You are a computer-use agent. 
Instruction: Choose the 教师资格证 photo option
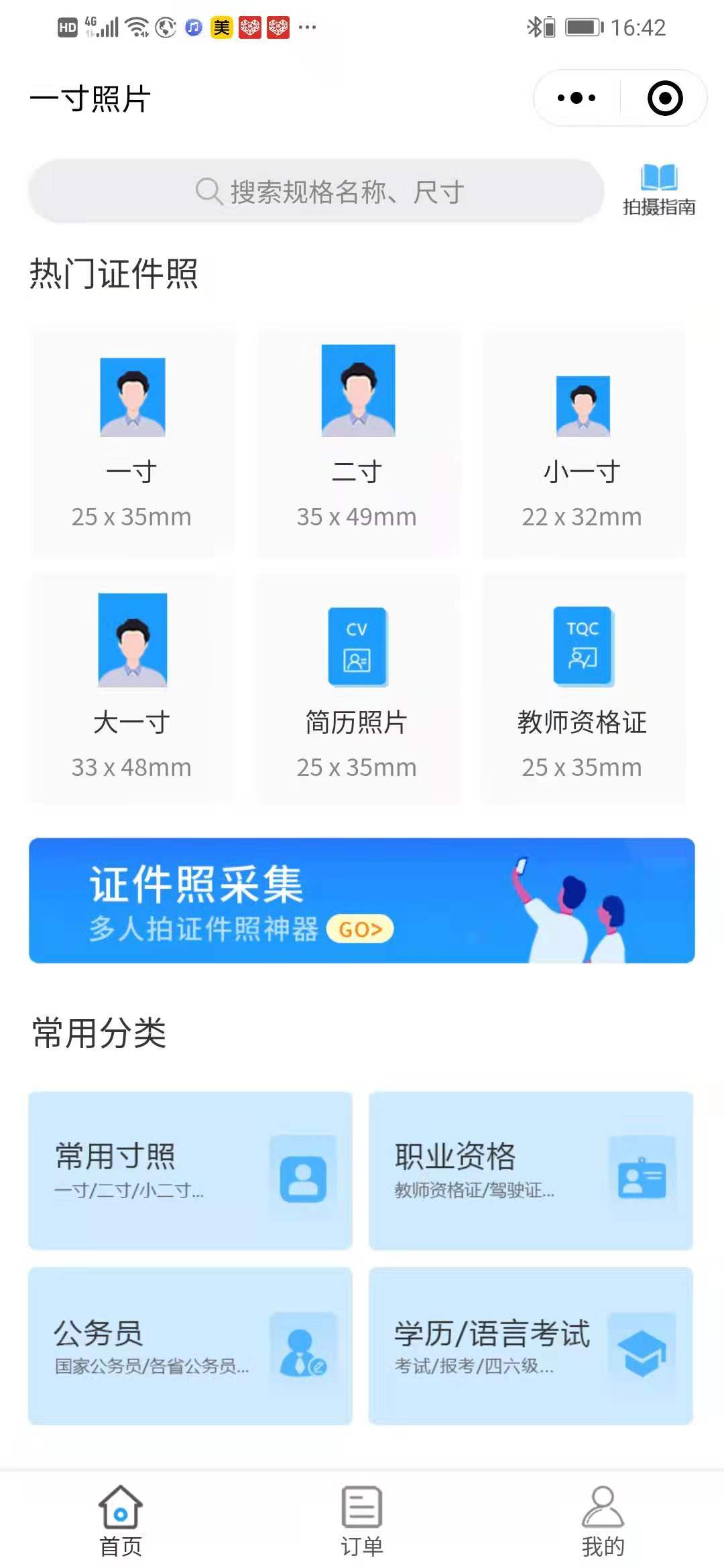tap(583, 688)
